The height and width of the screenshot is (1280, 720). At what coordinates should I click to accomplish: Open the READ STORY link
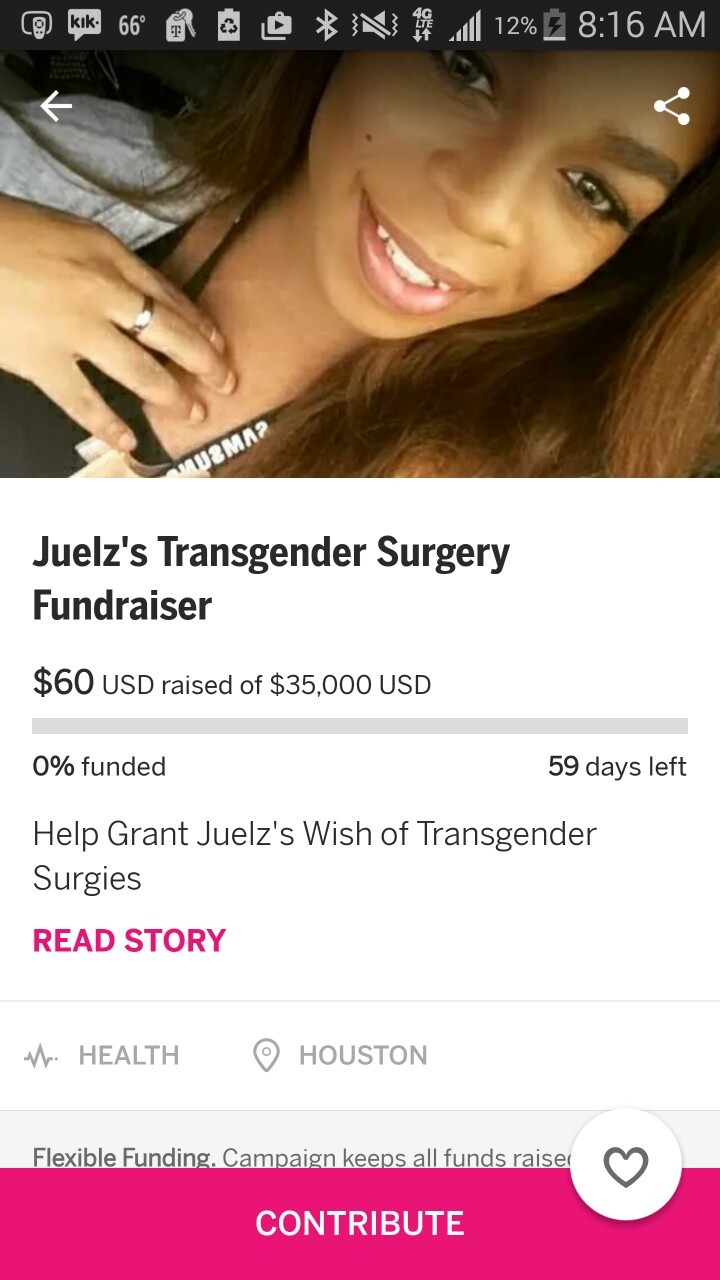tap(129, 940)
